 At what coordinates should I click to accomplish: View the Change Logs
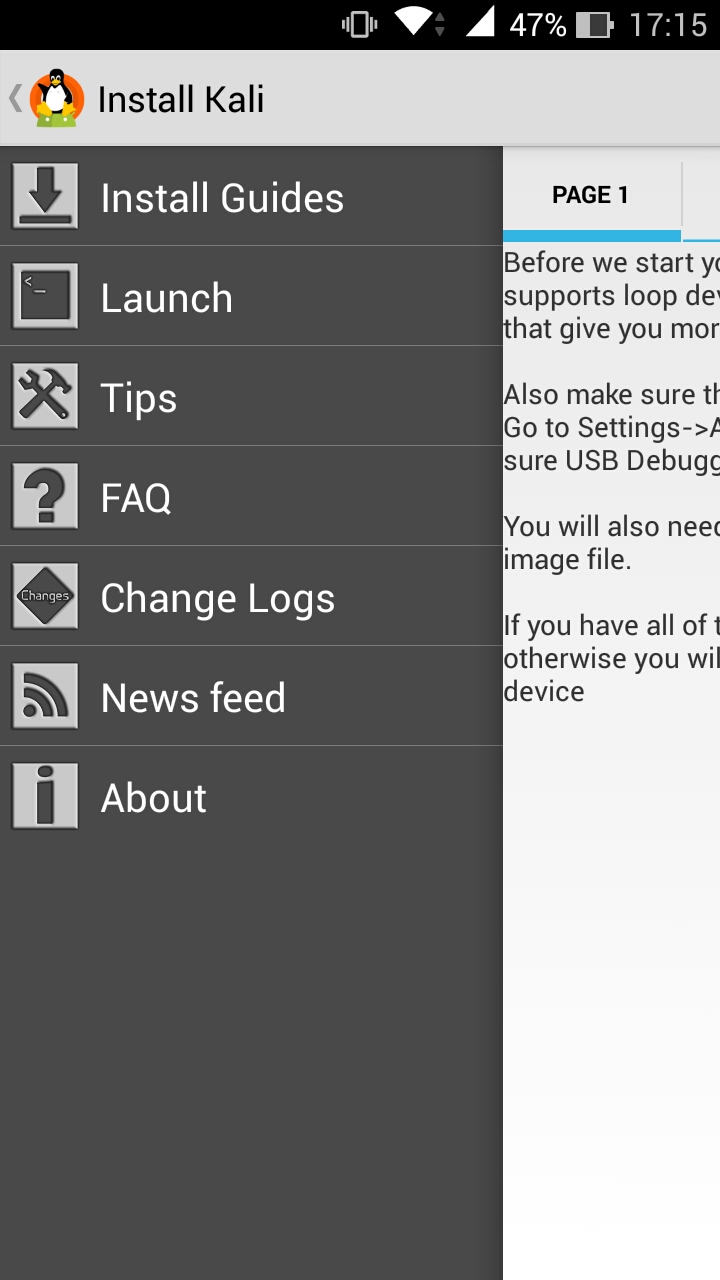click(x=250, y=597)
